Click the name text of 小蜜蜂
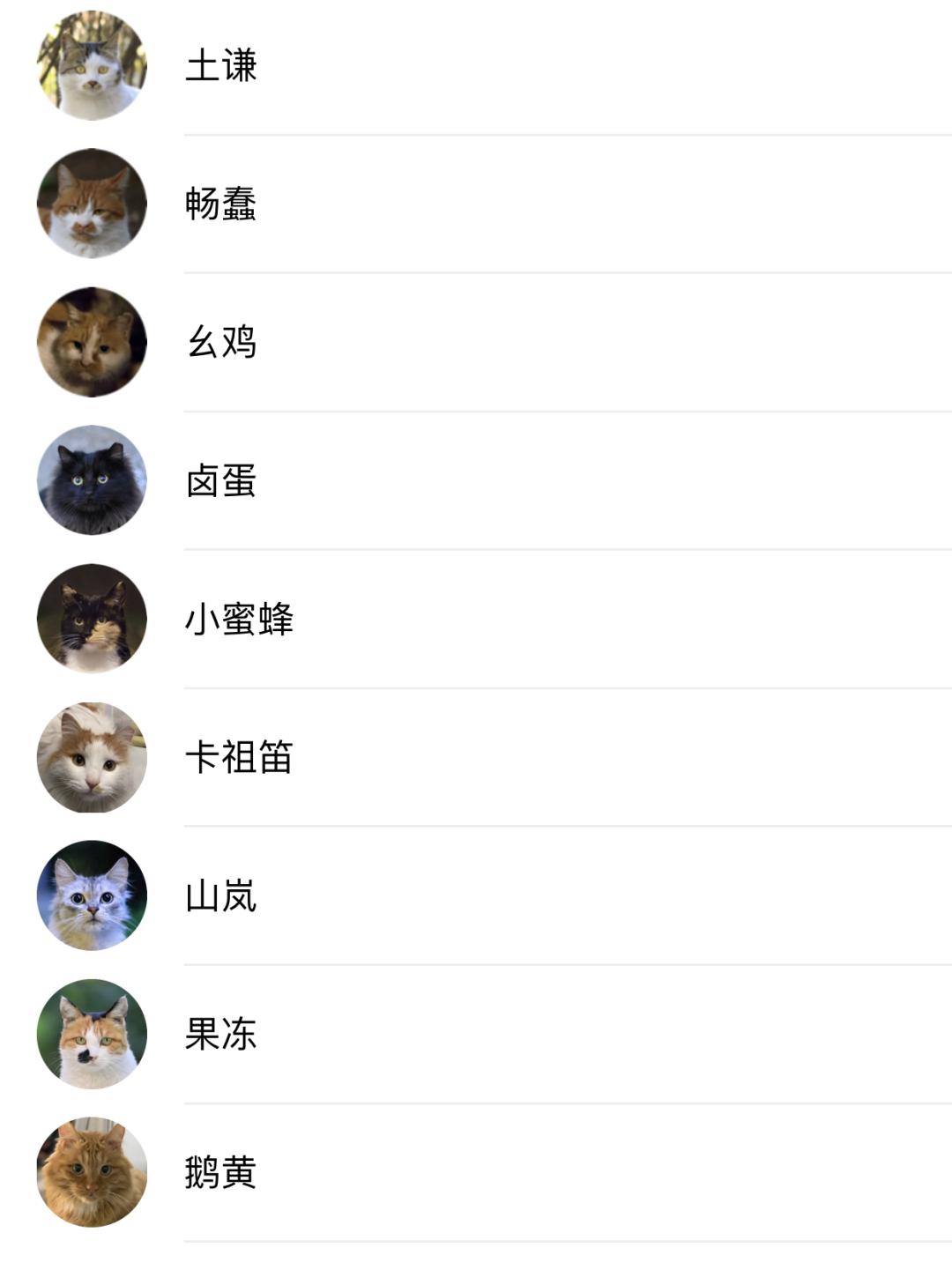Image resolution: width=952 pixels, height=1270 pixels. [238, 620]
